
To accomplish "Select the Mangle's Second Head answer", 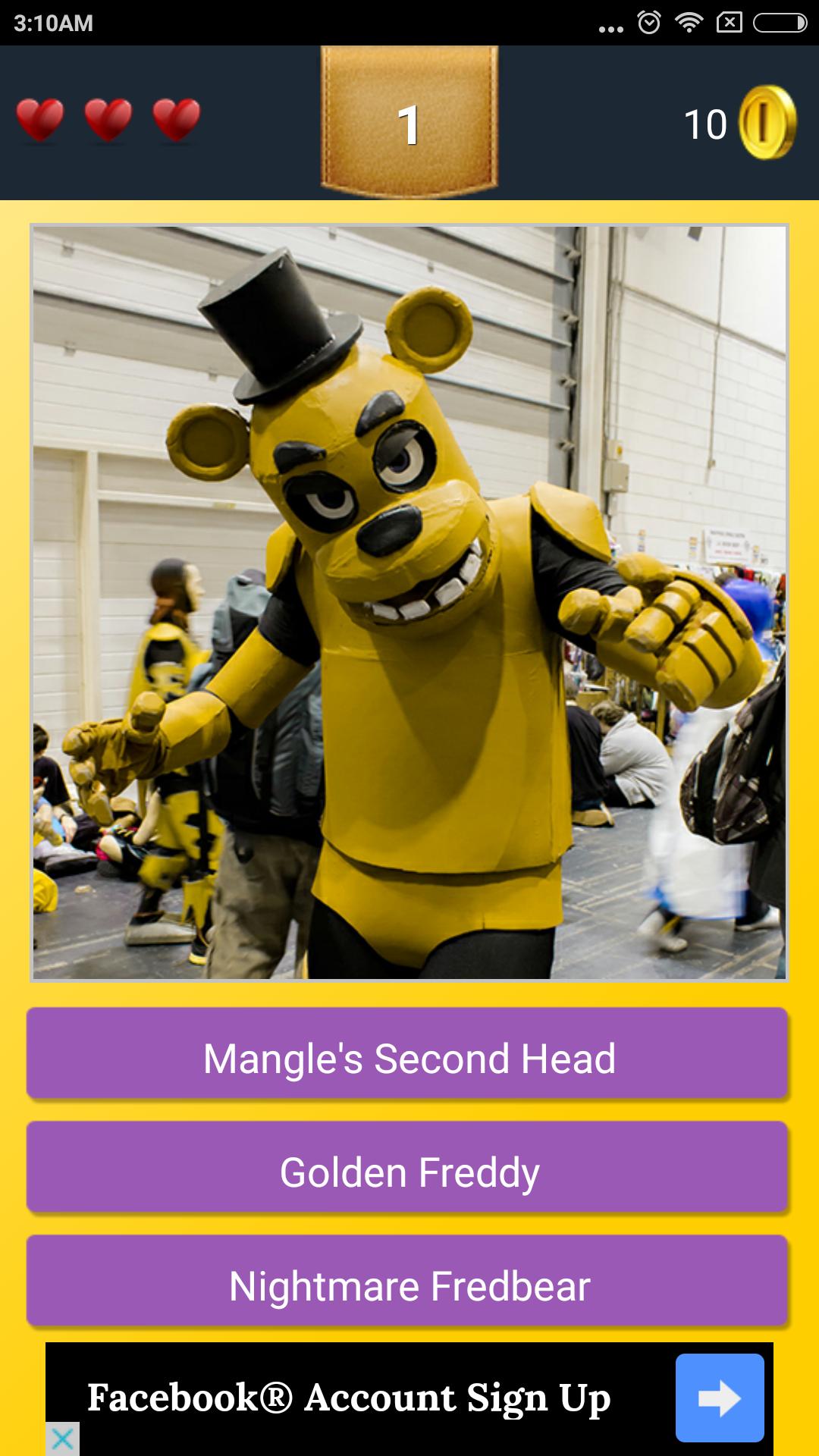I will [x=408, y=1058].
